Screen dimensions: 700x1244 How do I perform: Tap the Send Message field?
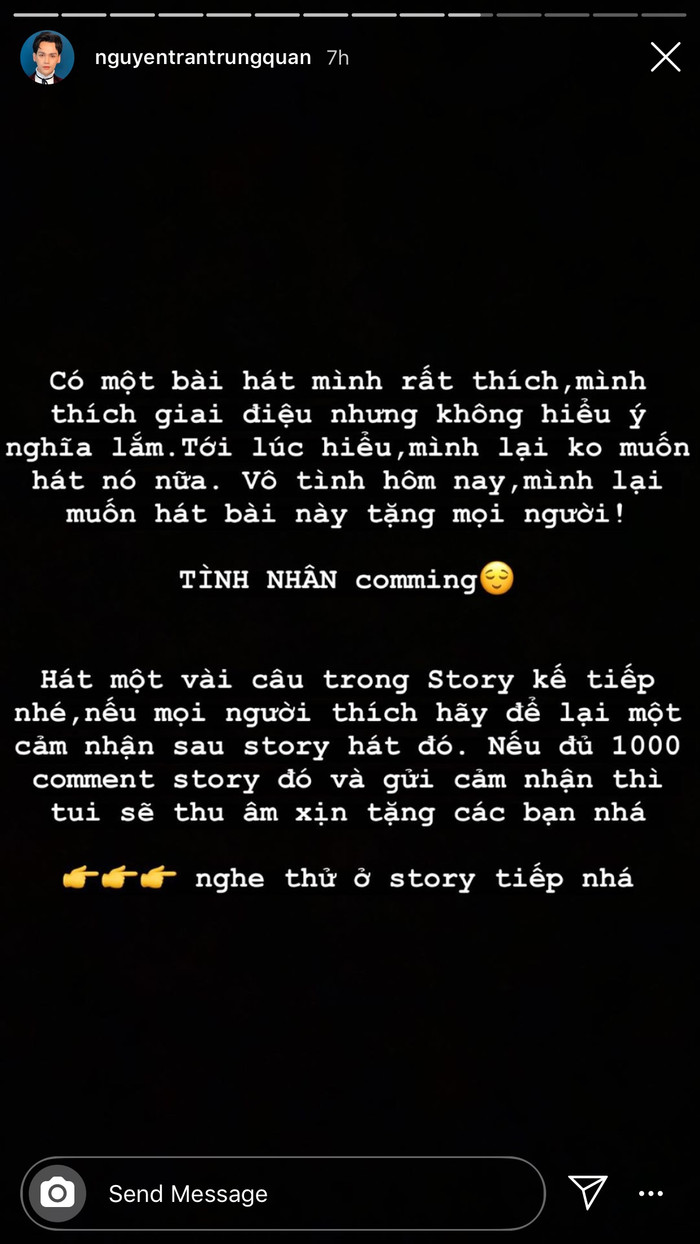pos(310,1193)
